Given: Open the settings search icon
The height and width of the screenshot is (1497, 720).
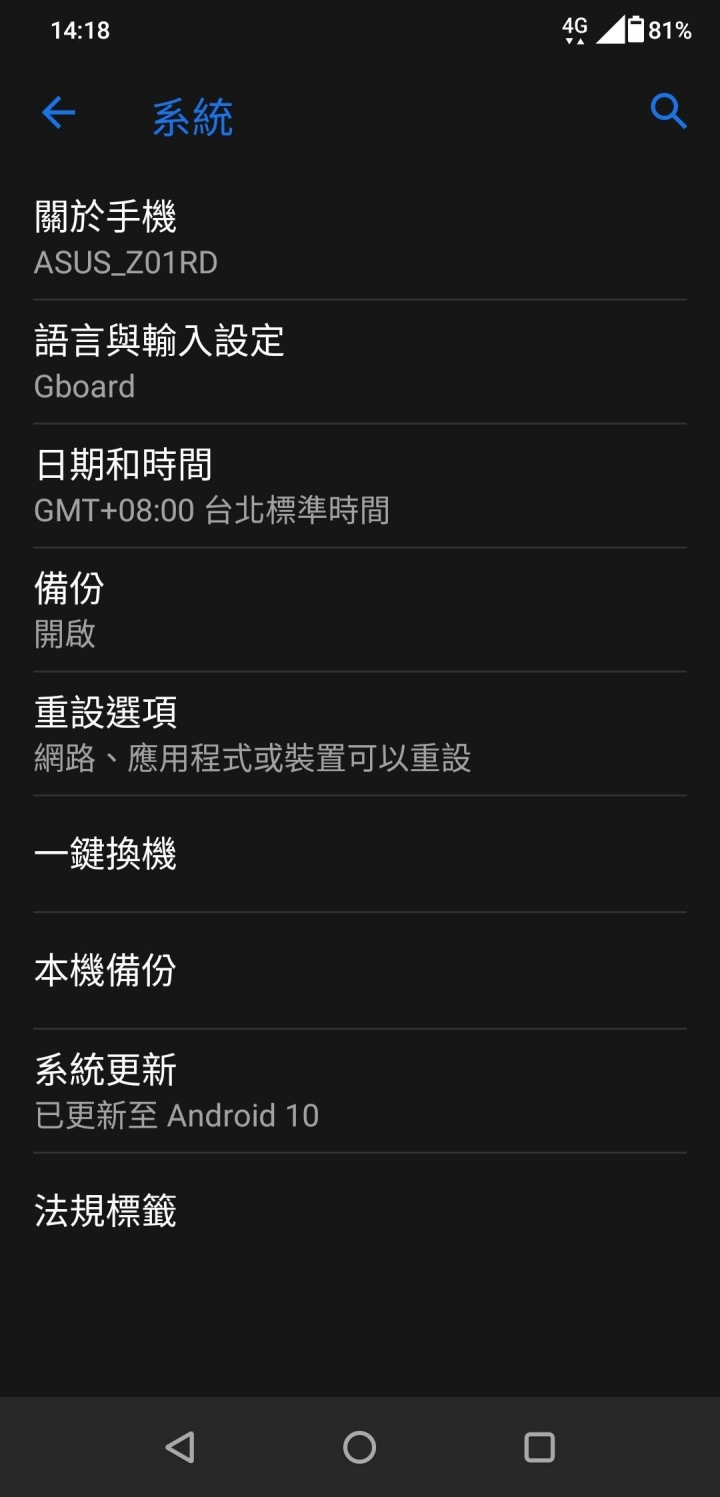Looking at the screenshot, I should [668, 111].
